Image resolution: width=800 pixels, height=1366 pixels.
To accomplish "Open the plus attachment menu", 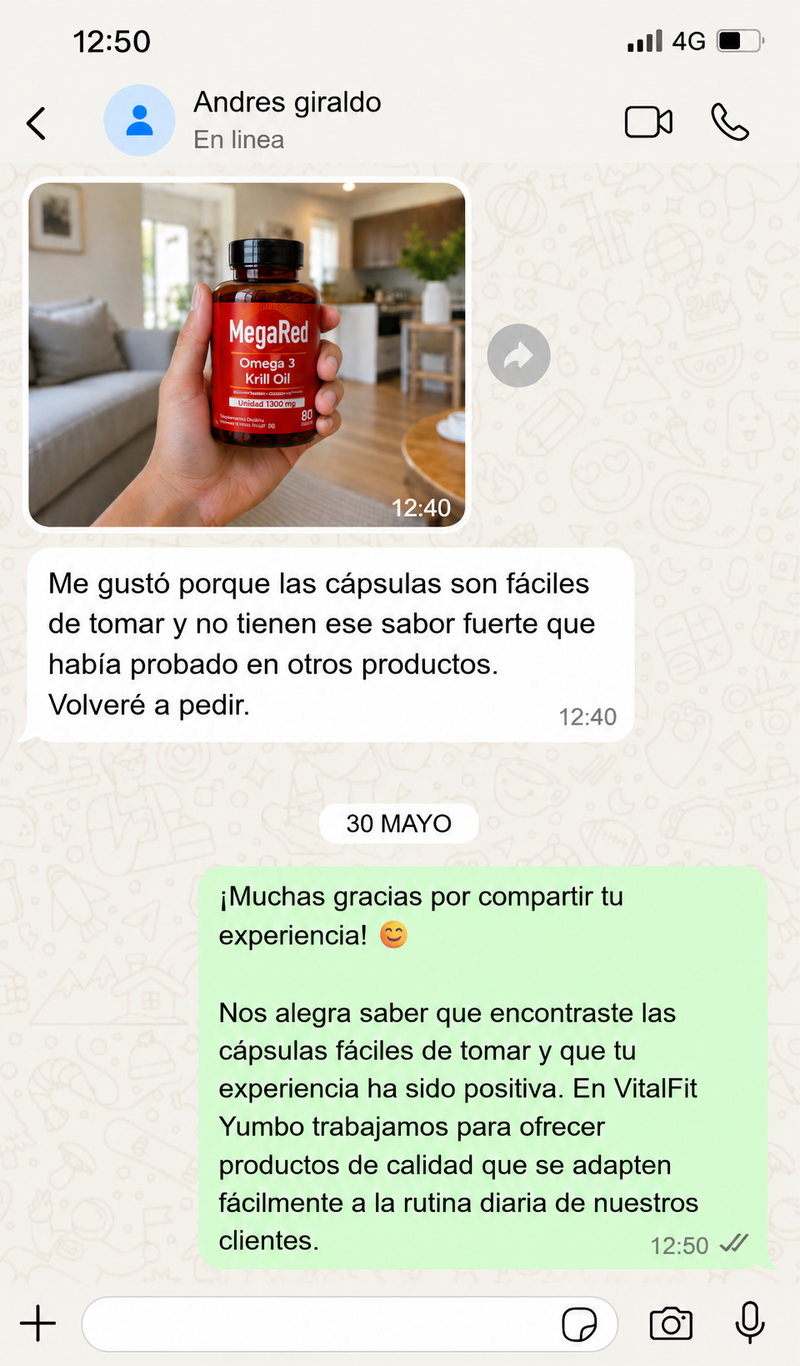I will pyautogui.click(x=38, y=1323).
